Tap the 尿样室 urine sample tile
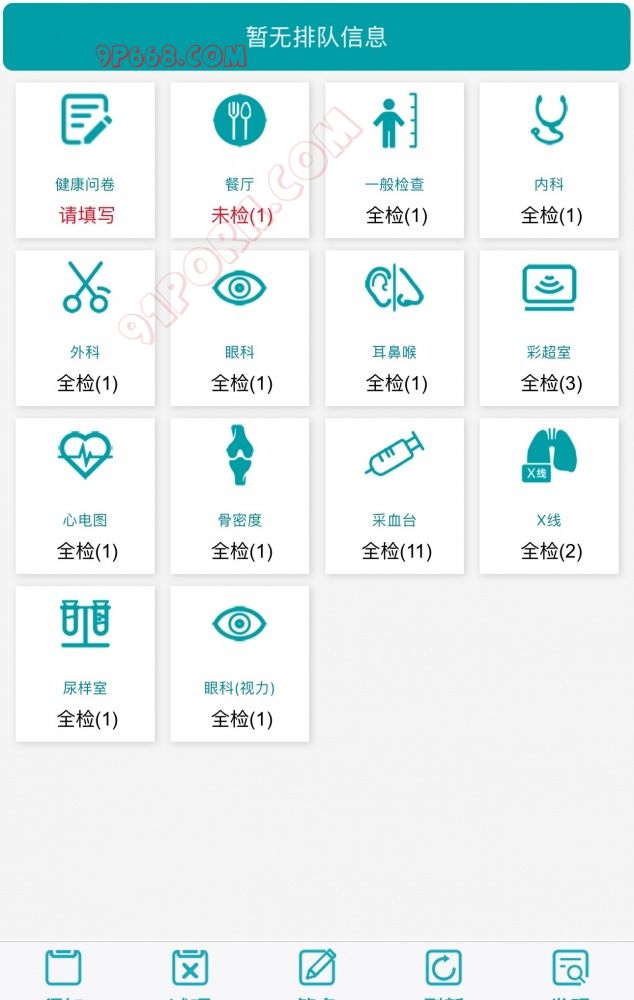 point(85,664)
